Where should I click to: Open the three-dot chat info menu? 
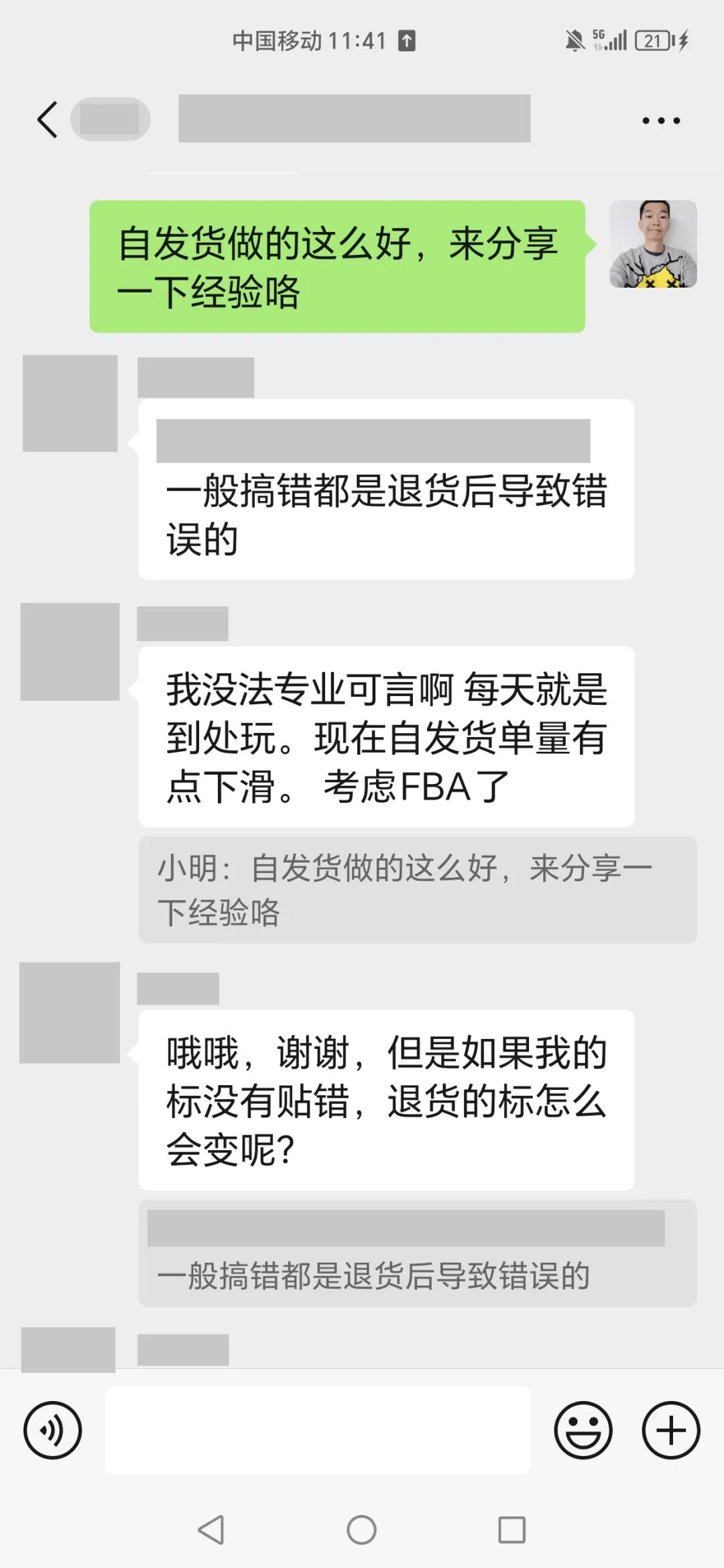661,121
